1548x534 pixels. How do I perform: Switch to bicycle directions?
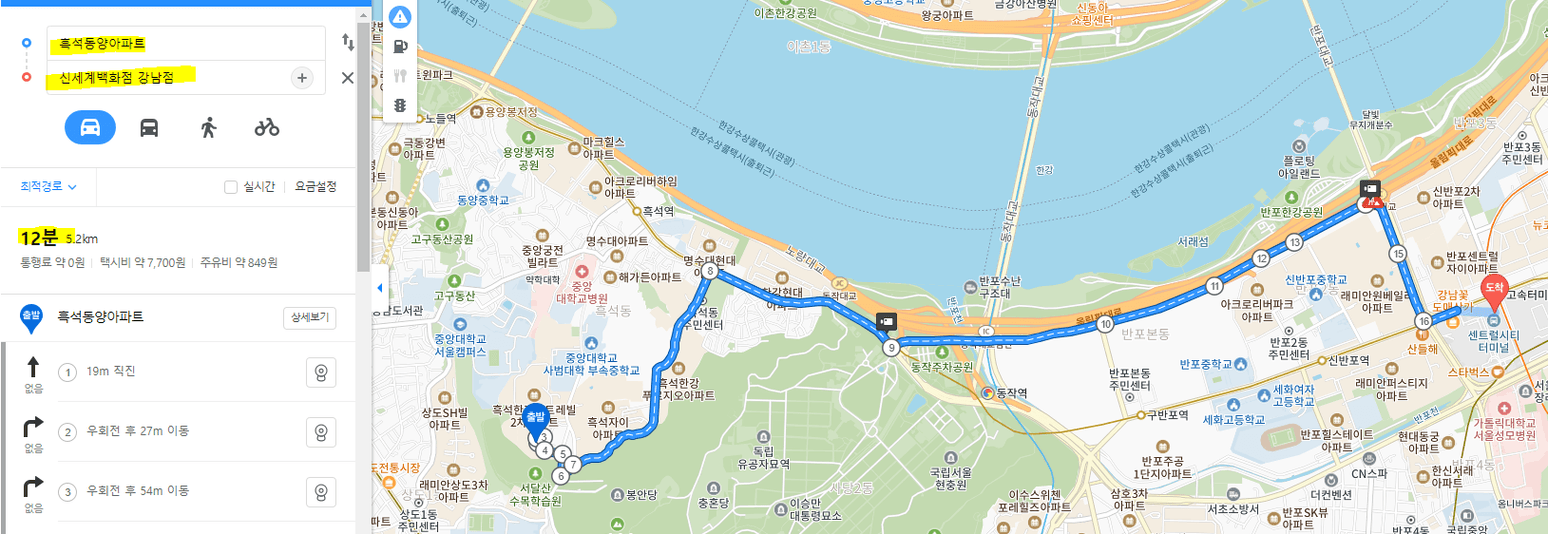[266, 128]
